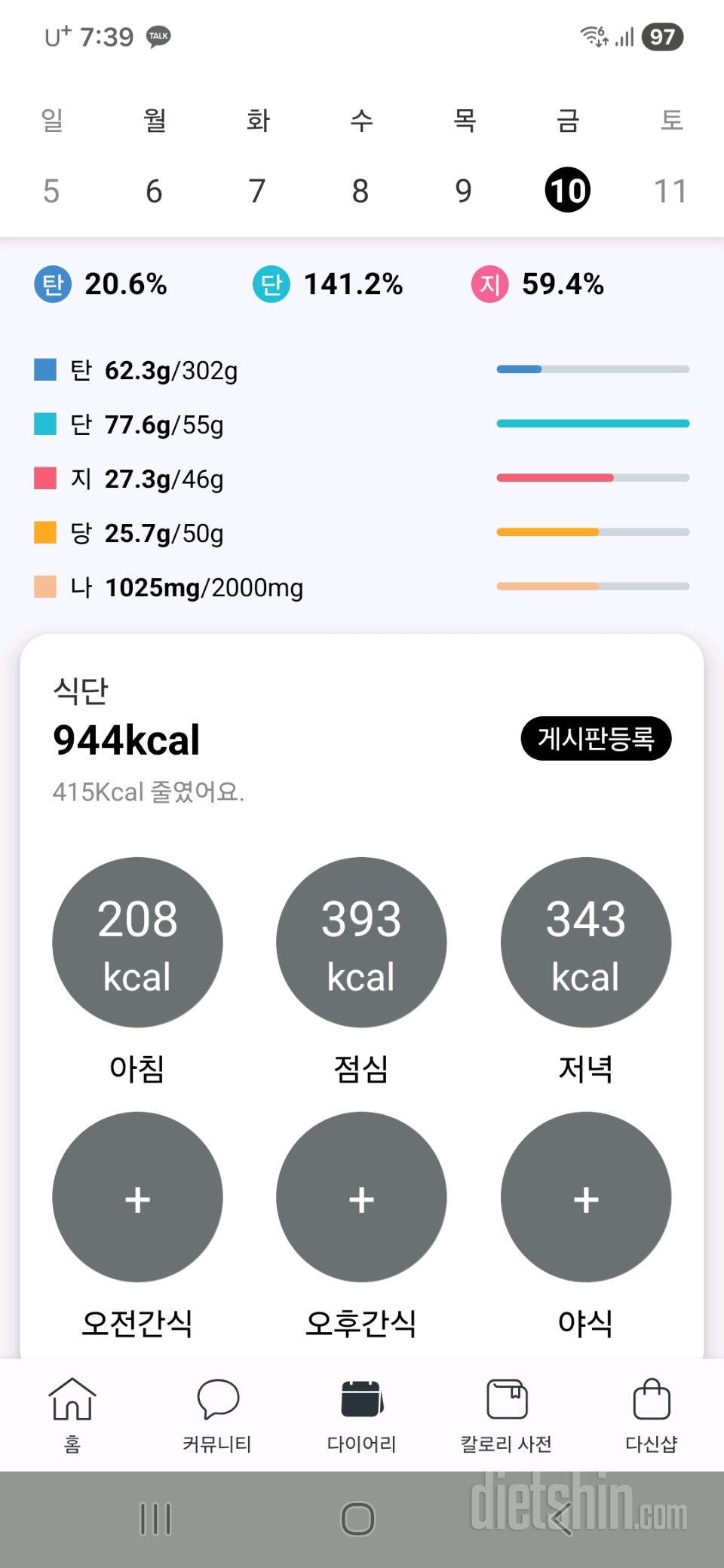Select Saturday the 11th in the calendar
Viewport: 724px width, 1568px height.
click(670, 191)
